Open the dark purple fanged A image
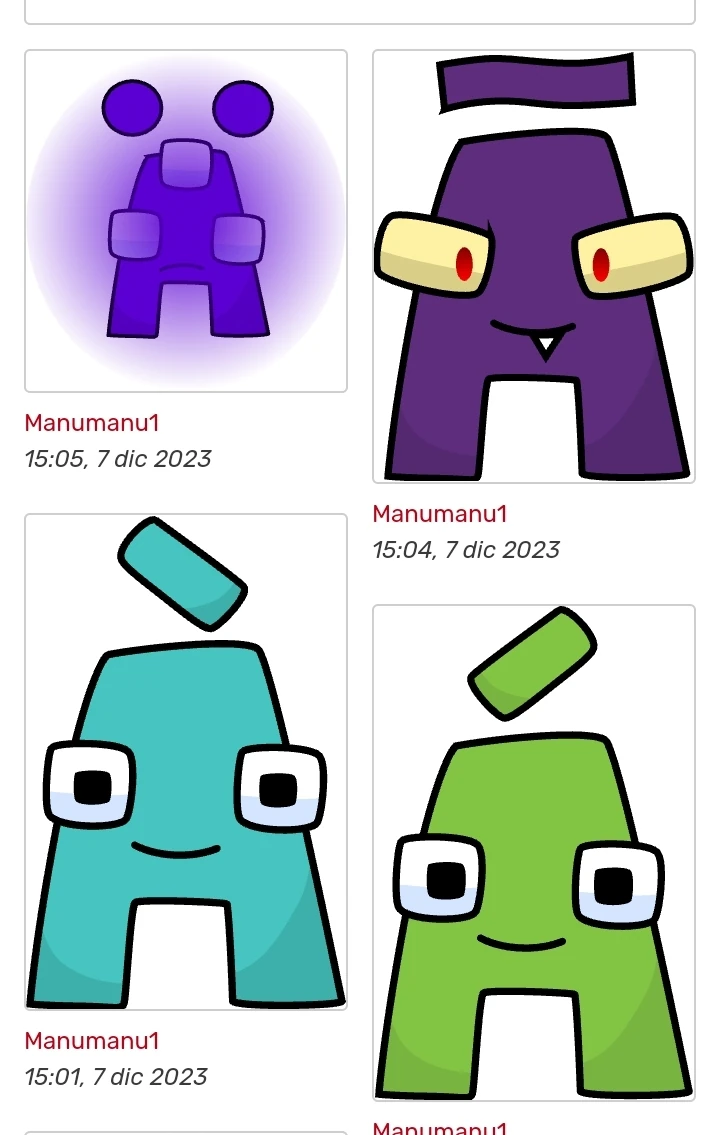The height and width of the screenshot is (1135, 720). (534, 267)
